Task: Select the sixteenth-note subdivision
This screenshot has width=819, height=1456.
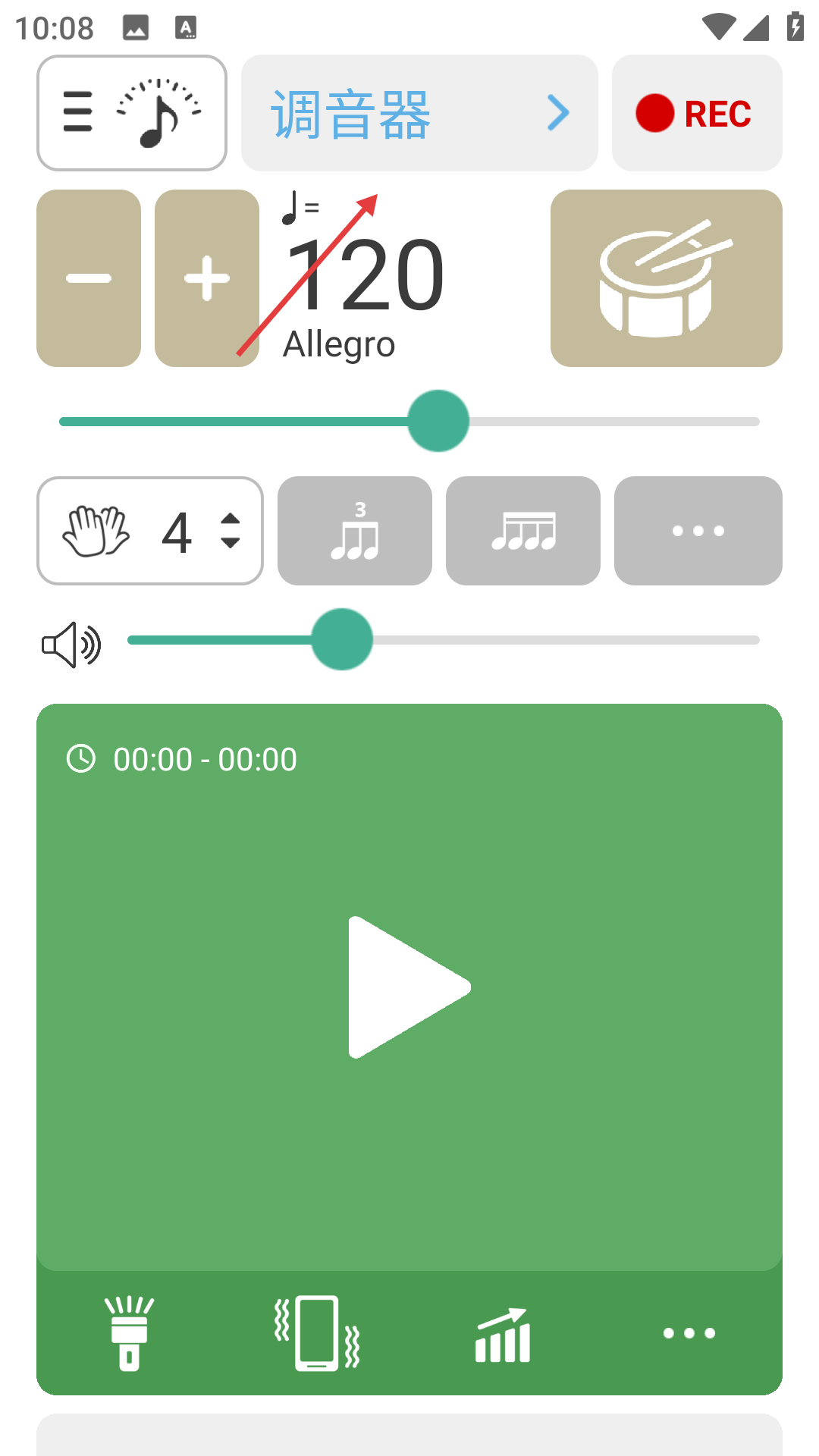Action: pyautogui.click(x=523, y=531)
